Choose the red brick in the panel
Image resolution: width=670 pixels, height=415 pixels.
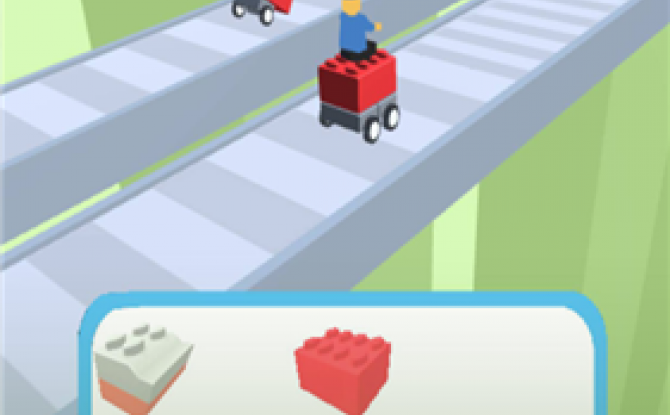(x=343, y=367)
